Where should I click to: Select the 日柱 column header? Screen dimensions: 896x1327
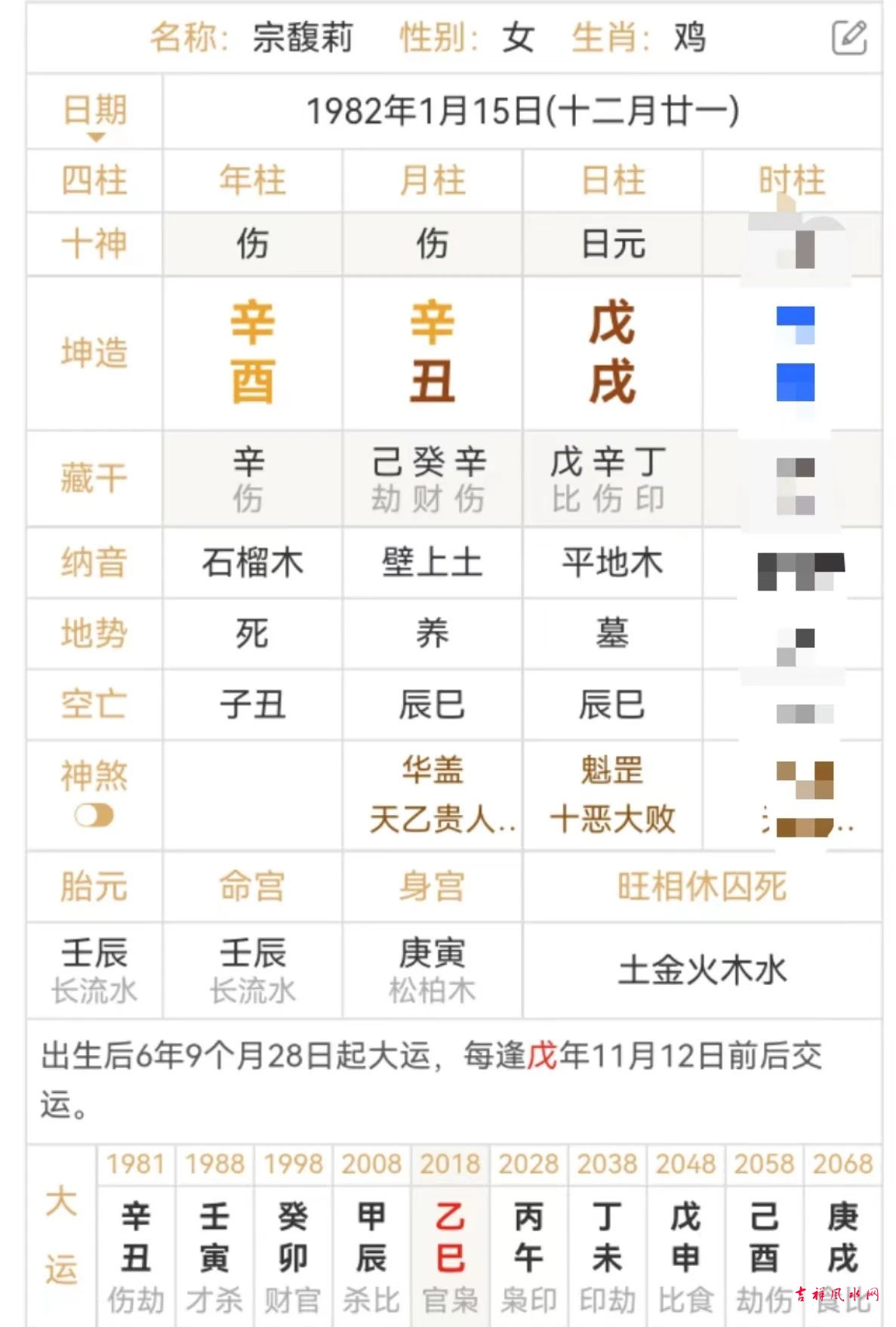(x=613, y=180)
